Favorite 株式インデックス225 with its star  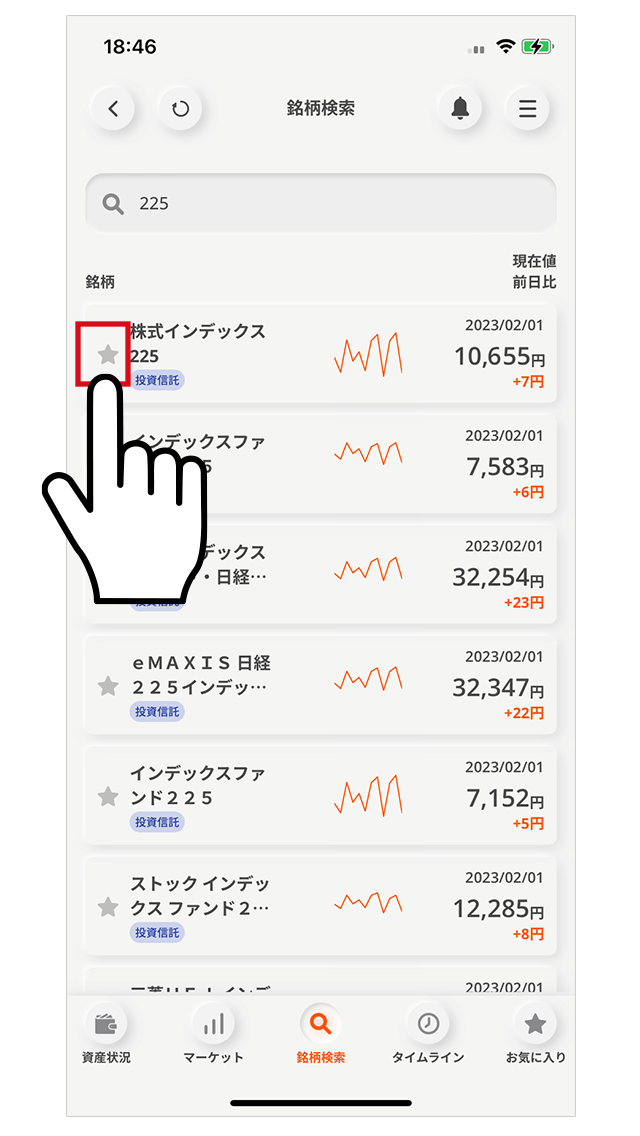coord(108,354)
